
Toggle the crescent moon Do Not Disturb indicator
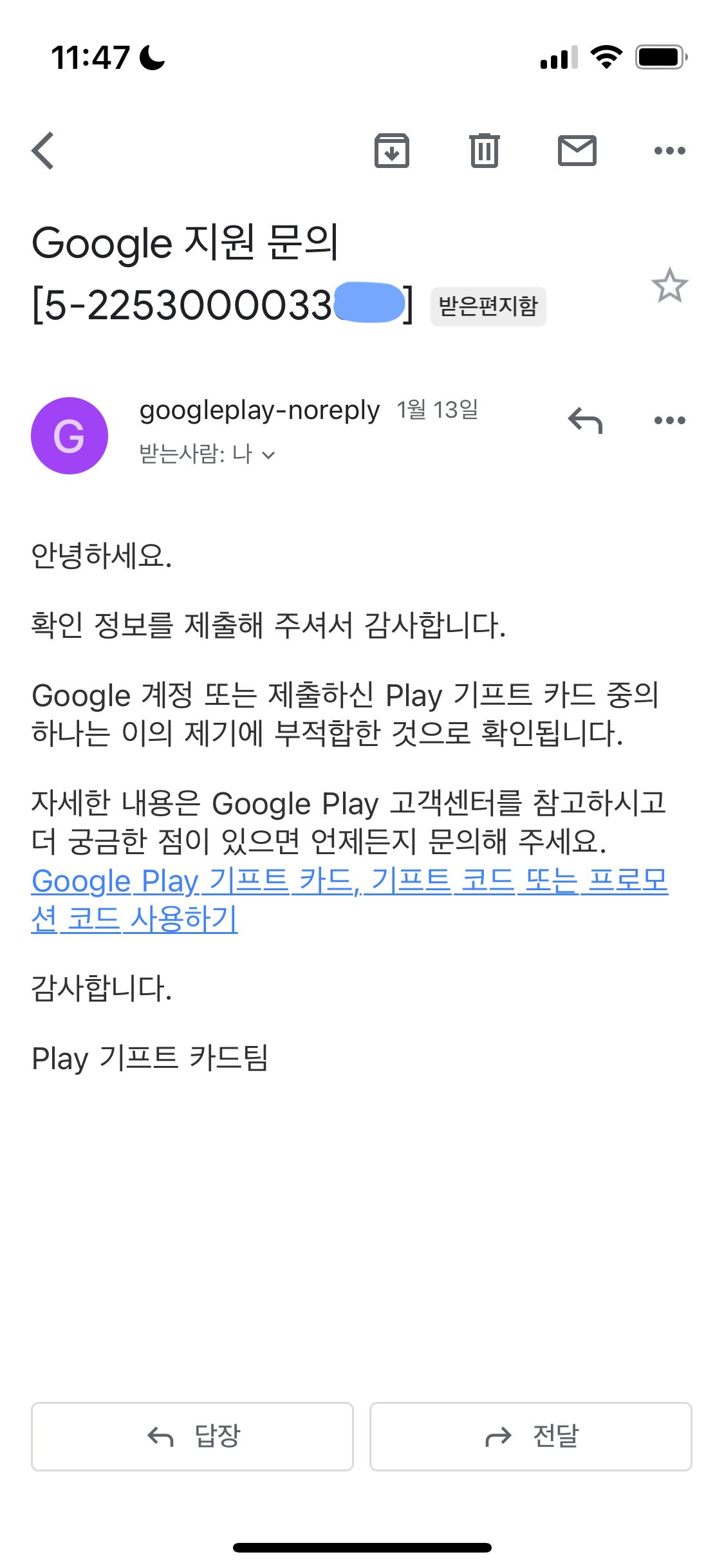tap(152, 58)
